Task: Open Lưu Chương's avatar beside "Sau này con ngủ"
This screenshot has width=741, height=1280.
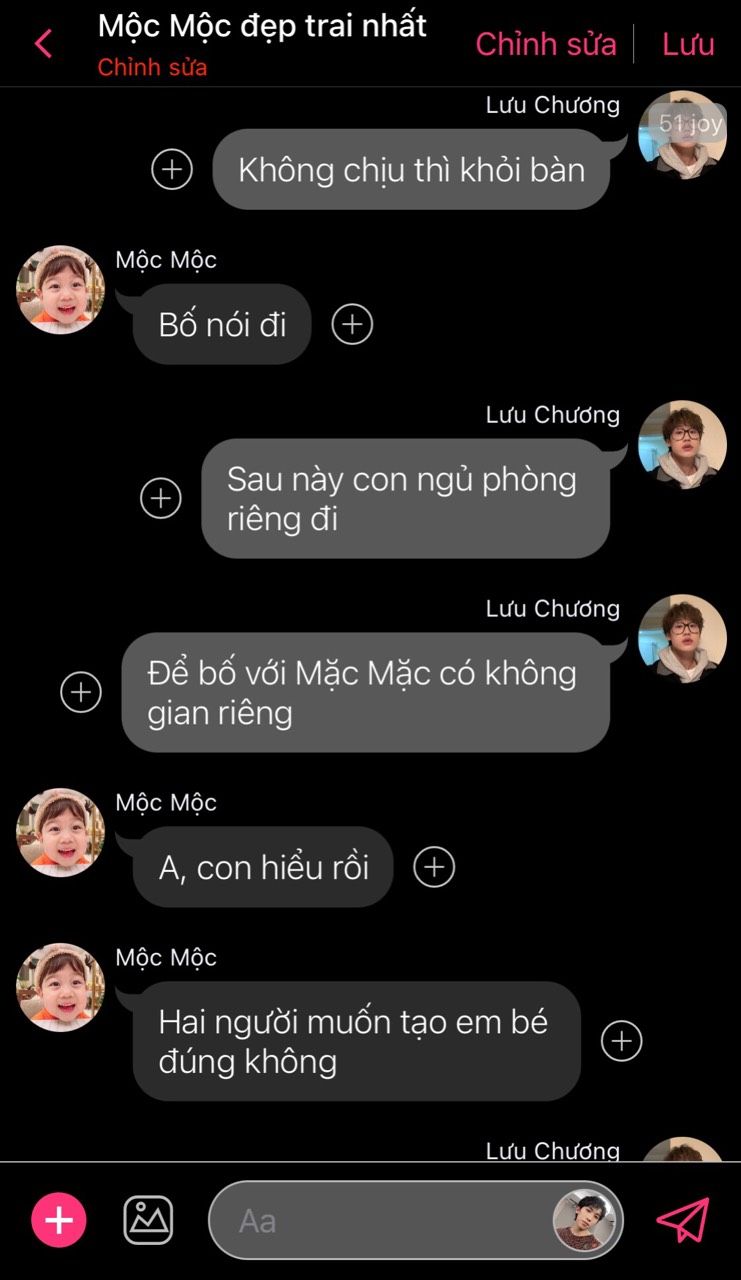Action: tap(682, 445)
